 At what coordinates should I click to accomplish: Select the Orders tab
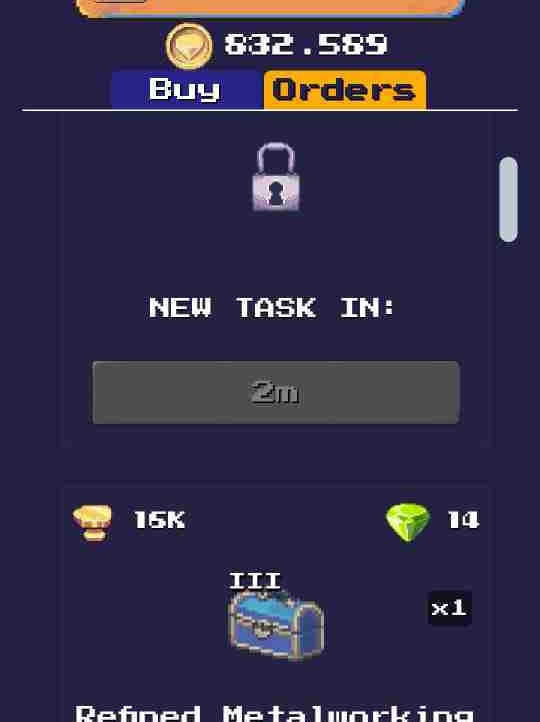click(x=345, y=89)
